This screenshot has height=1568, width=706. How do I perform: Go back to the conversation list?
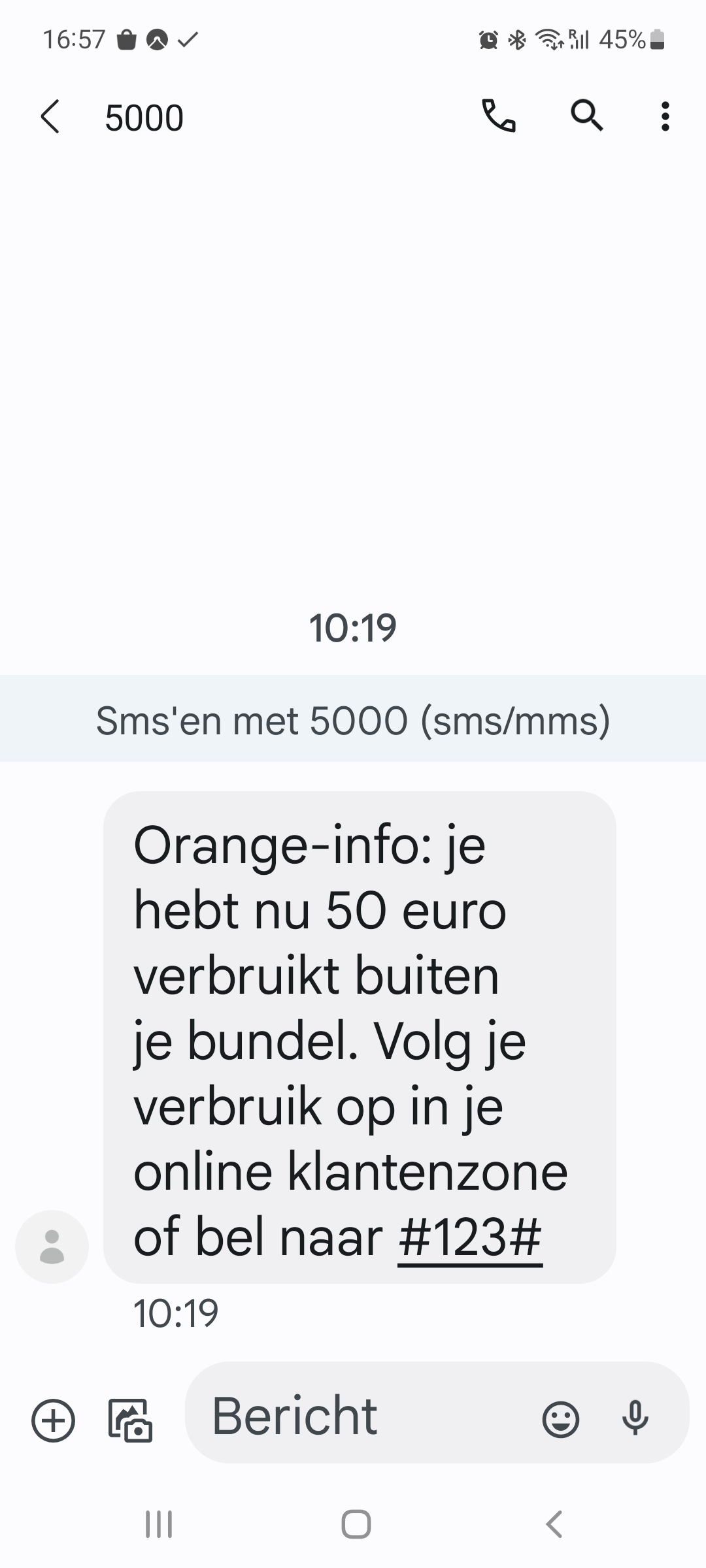tap(50, 117)
